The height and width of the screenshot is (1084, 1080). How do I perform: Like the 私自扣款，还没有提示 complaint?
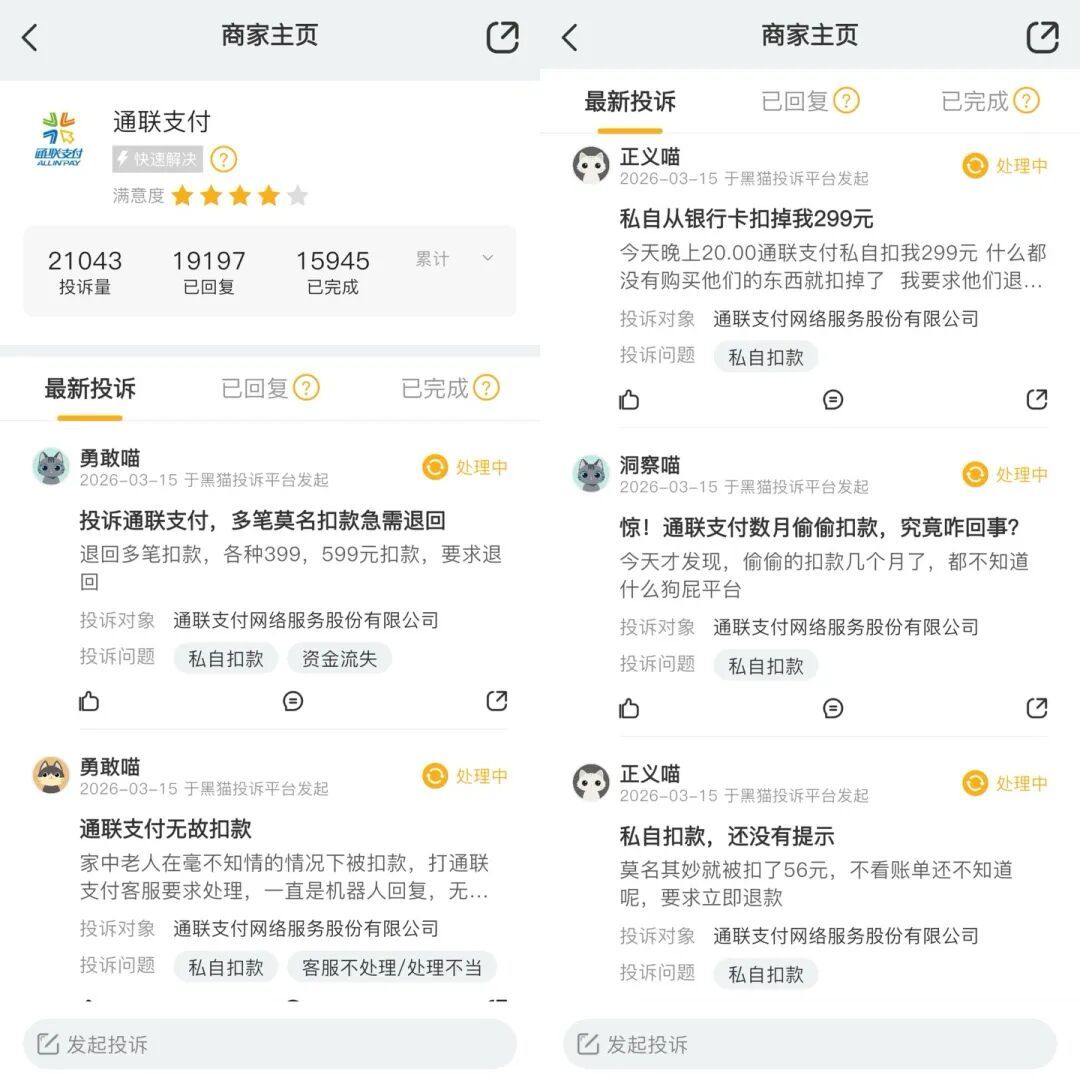[x=629, y=1015]
